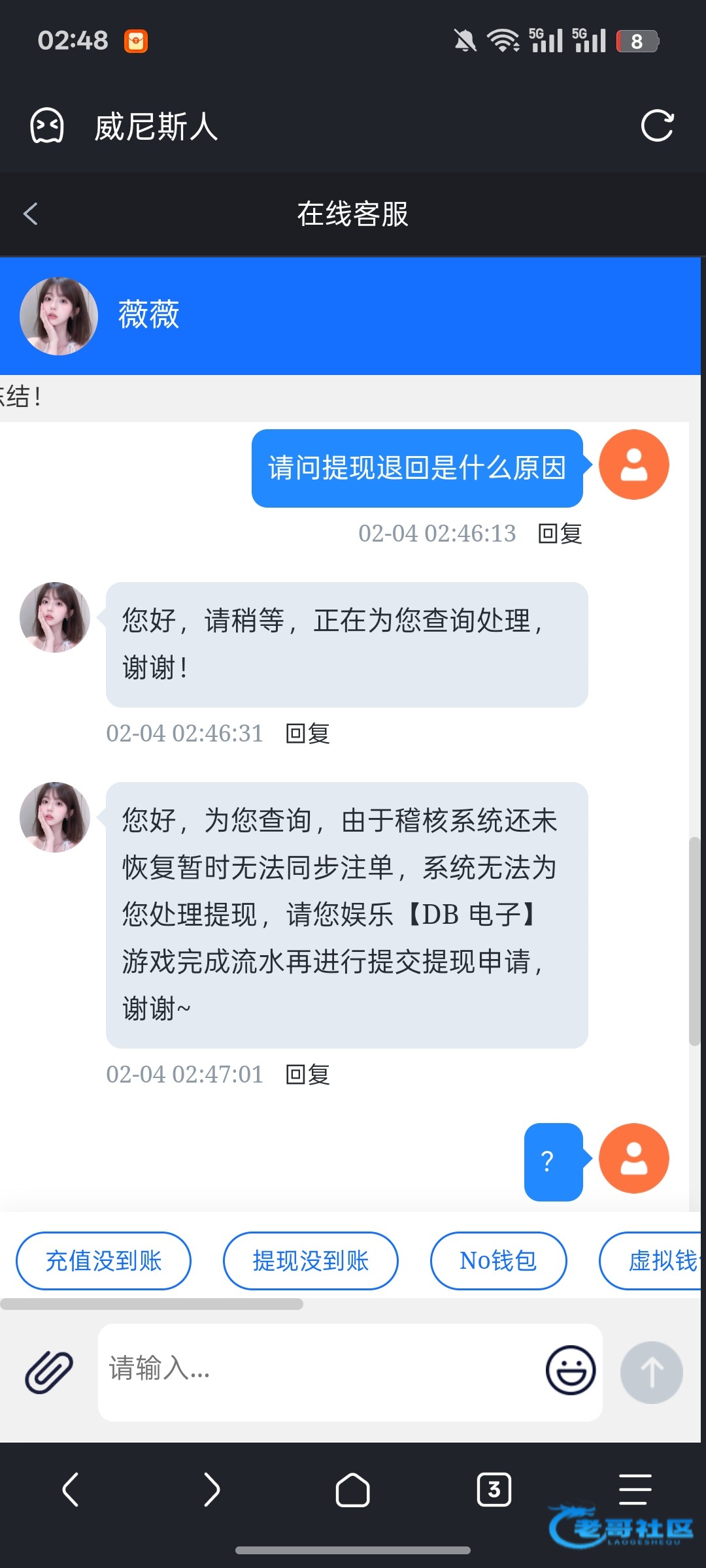Open the browser tabs switcher
This screenshot has width=706, height=1568.
pyautogui.click(x=494, y=1490)
